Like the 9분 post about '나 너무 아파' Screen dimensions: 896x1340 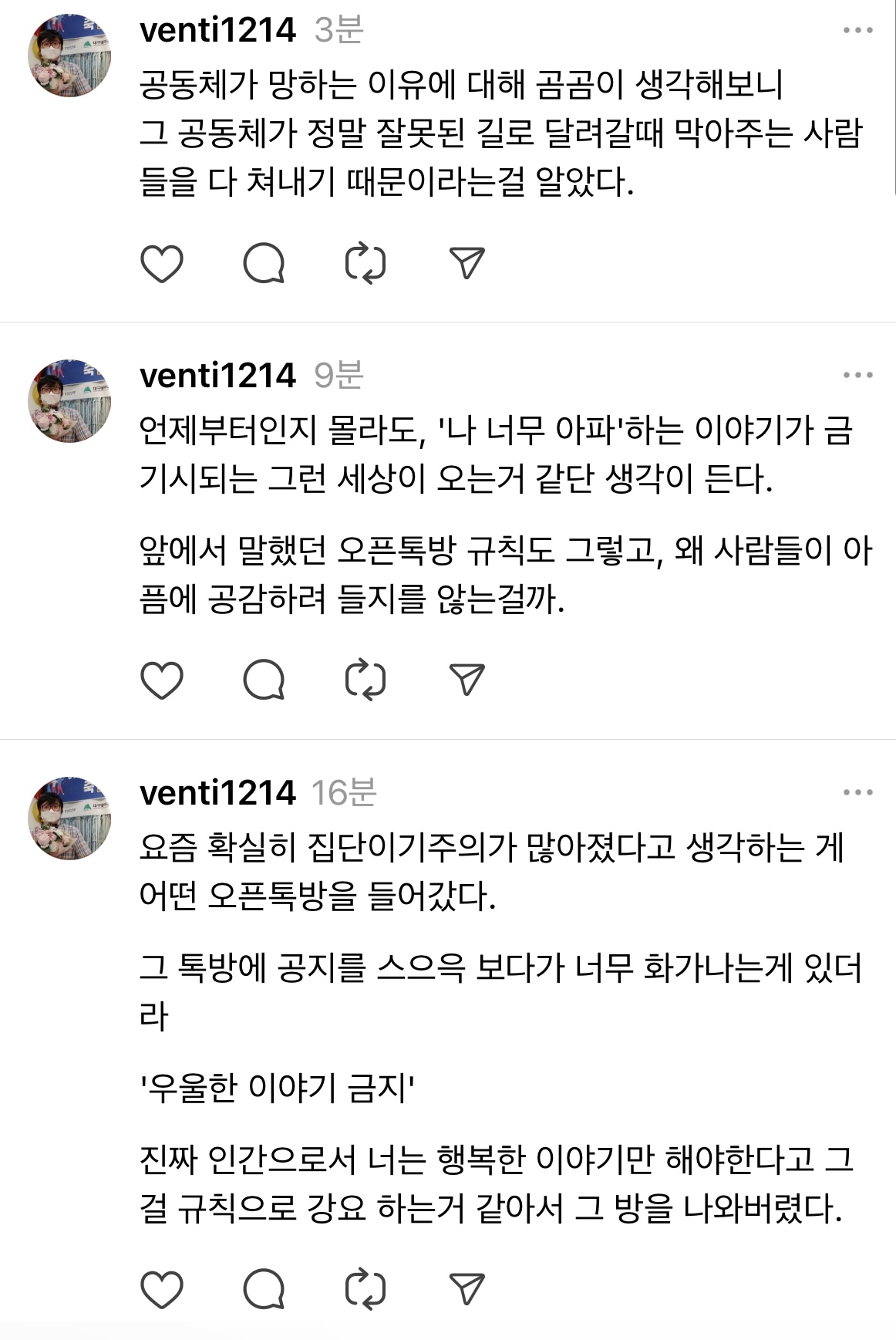tap(162, 680)
